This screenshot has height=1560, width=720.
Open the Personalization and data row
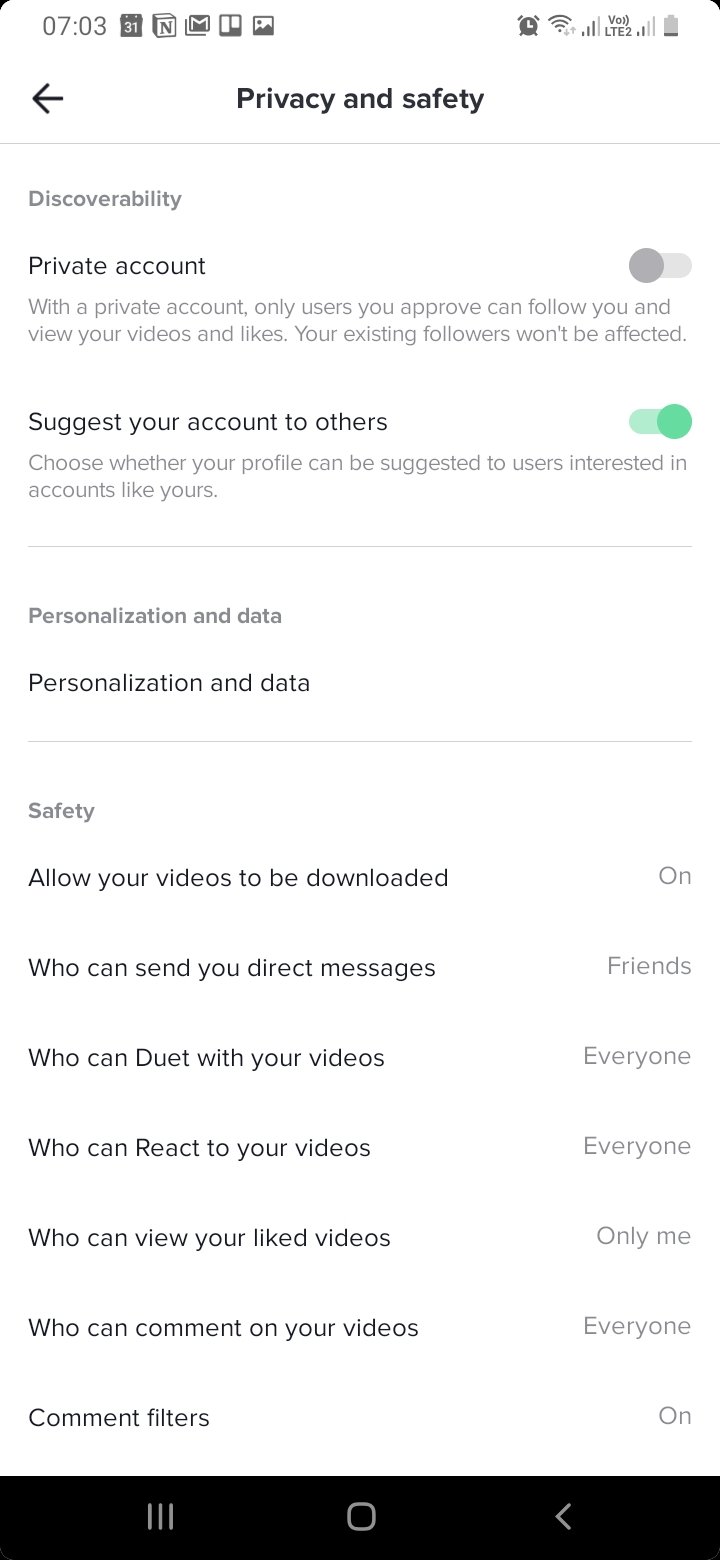click(360, 683)
